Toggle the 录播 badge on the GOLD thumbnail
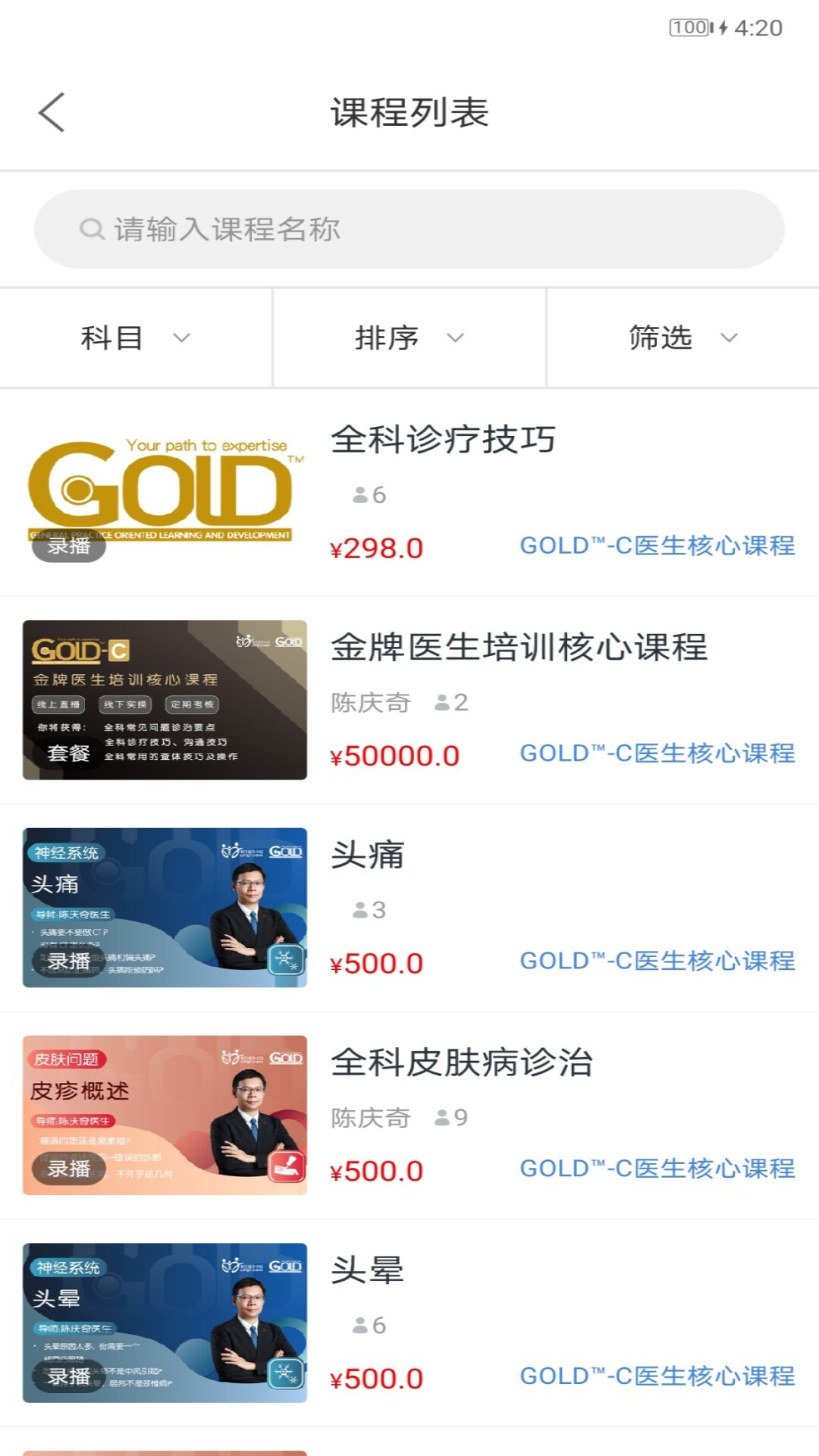The height and width of the screenshot is (1456, 819). 68,544
